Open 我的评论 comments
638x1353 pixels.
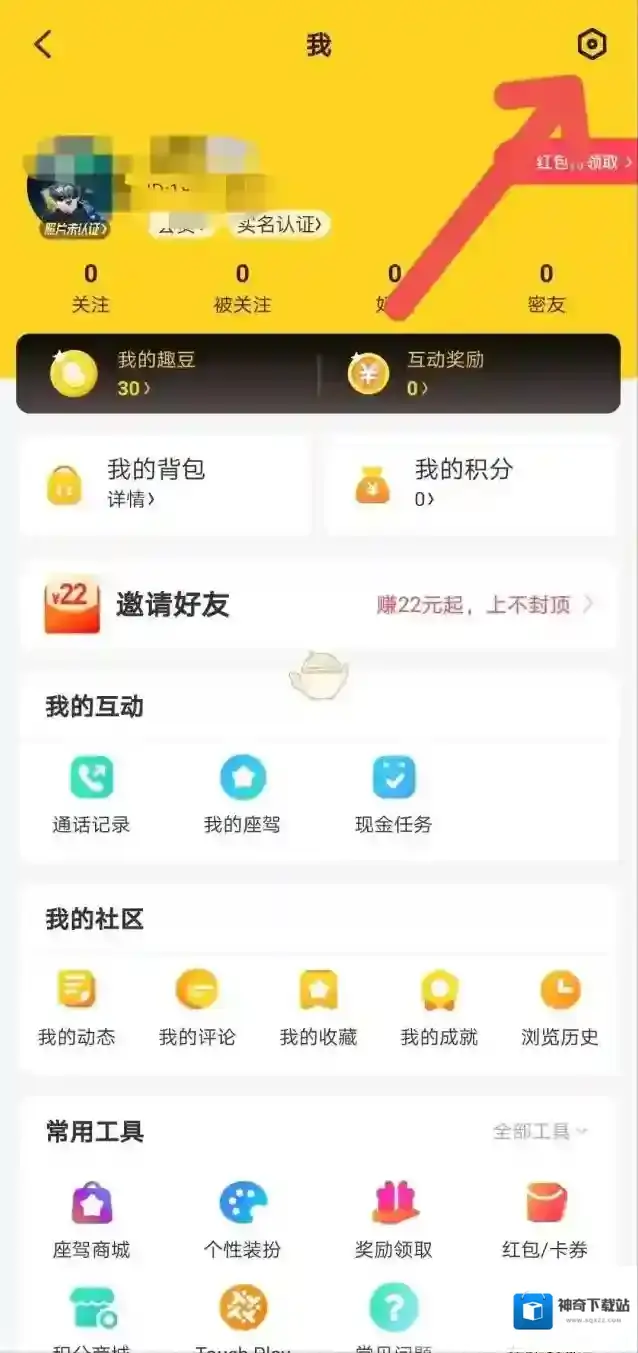pos(197,1007)
